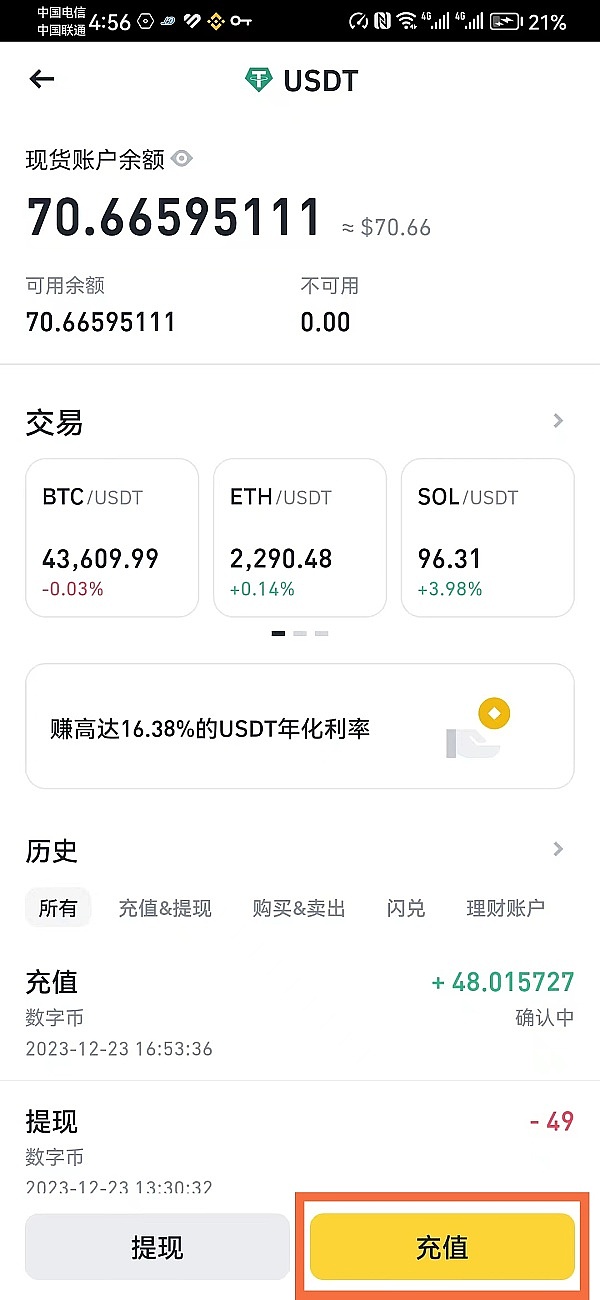The height and width of the screenshot is (1300, 600).
Task: Open the BTC/USDT trading pair
Action: [112, 537]
